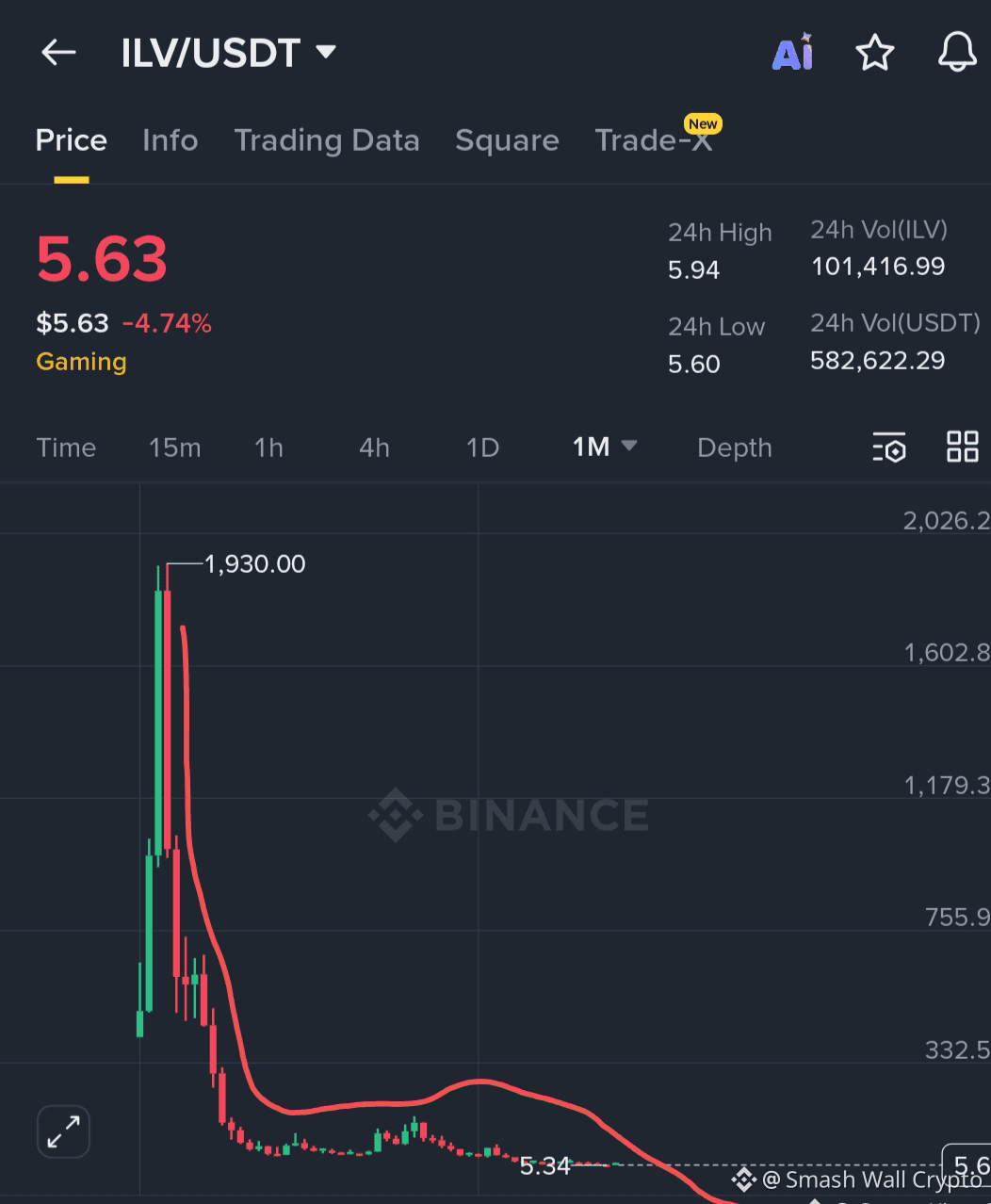The height and width of the screenshot is (1204, 991).
Task: Switch to the Info tab
Action: (x=170, y=140)
